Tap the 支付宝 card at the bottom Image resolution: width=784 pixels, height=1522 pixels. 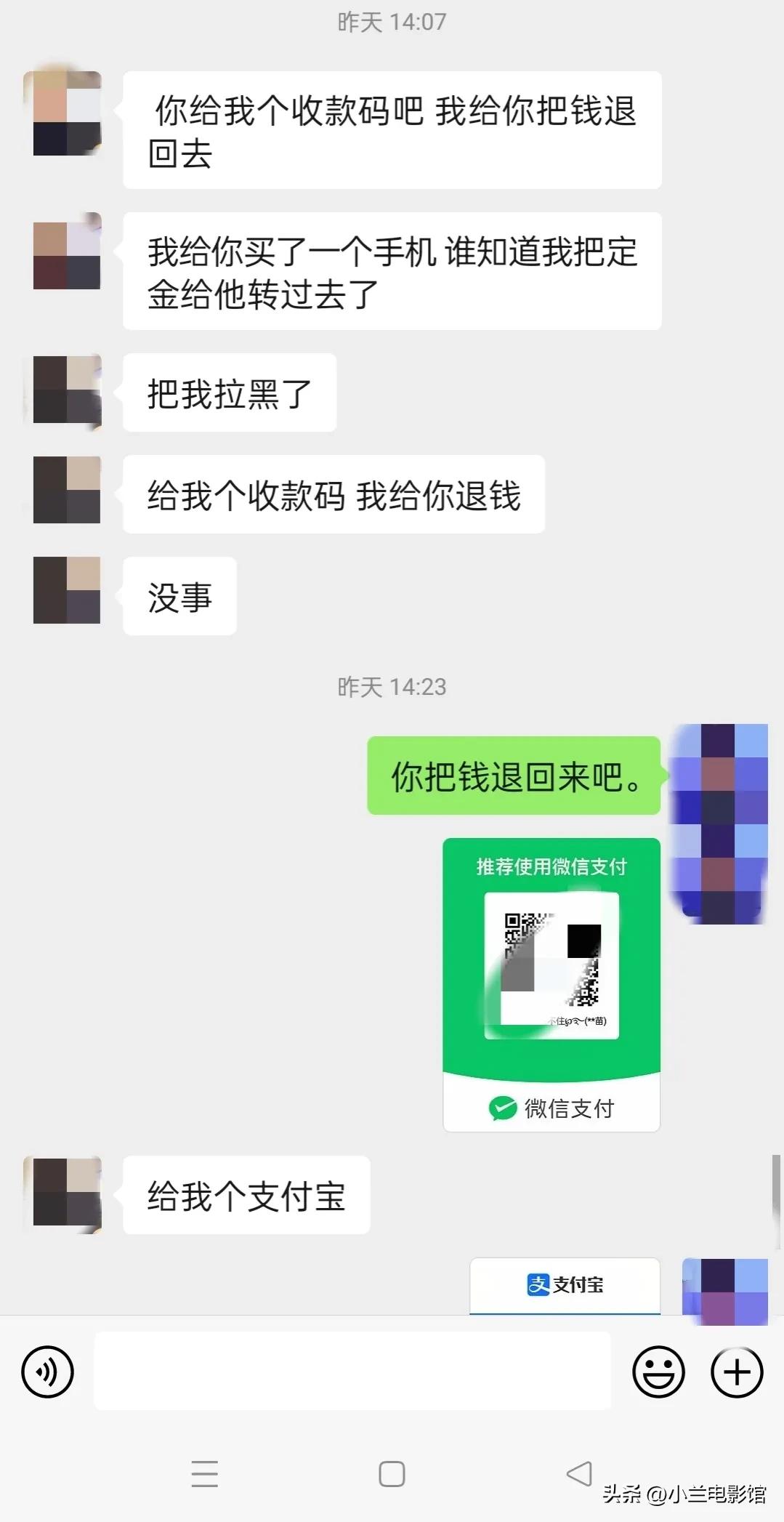[564, 1285]
